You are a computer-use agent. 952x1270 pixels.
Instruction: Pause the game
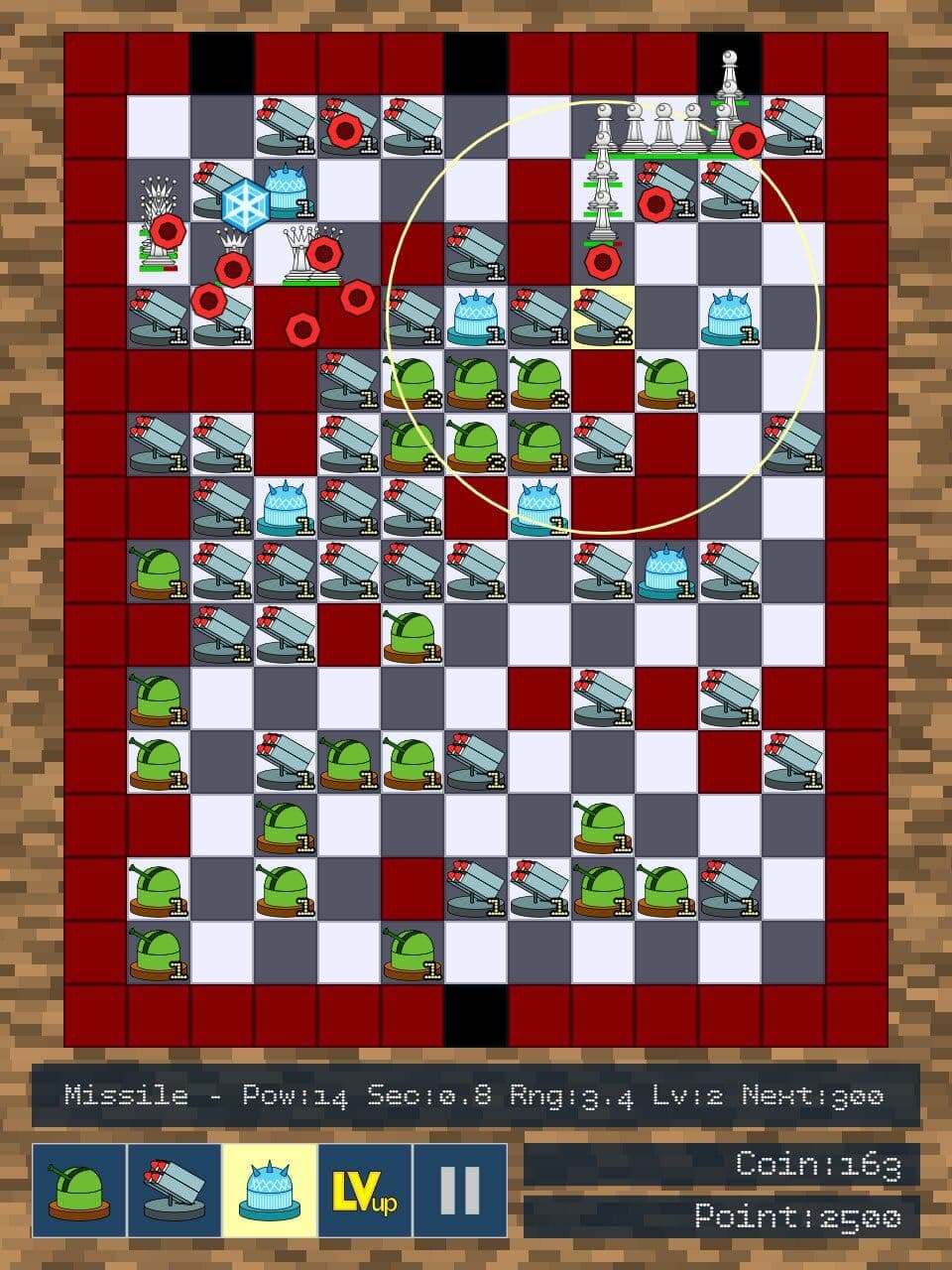(x=460, y=1190)
